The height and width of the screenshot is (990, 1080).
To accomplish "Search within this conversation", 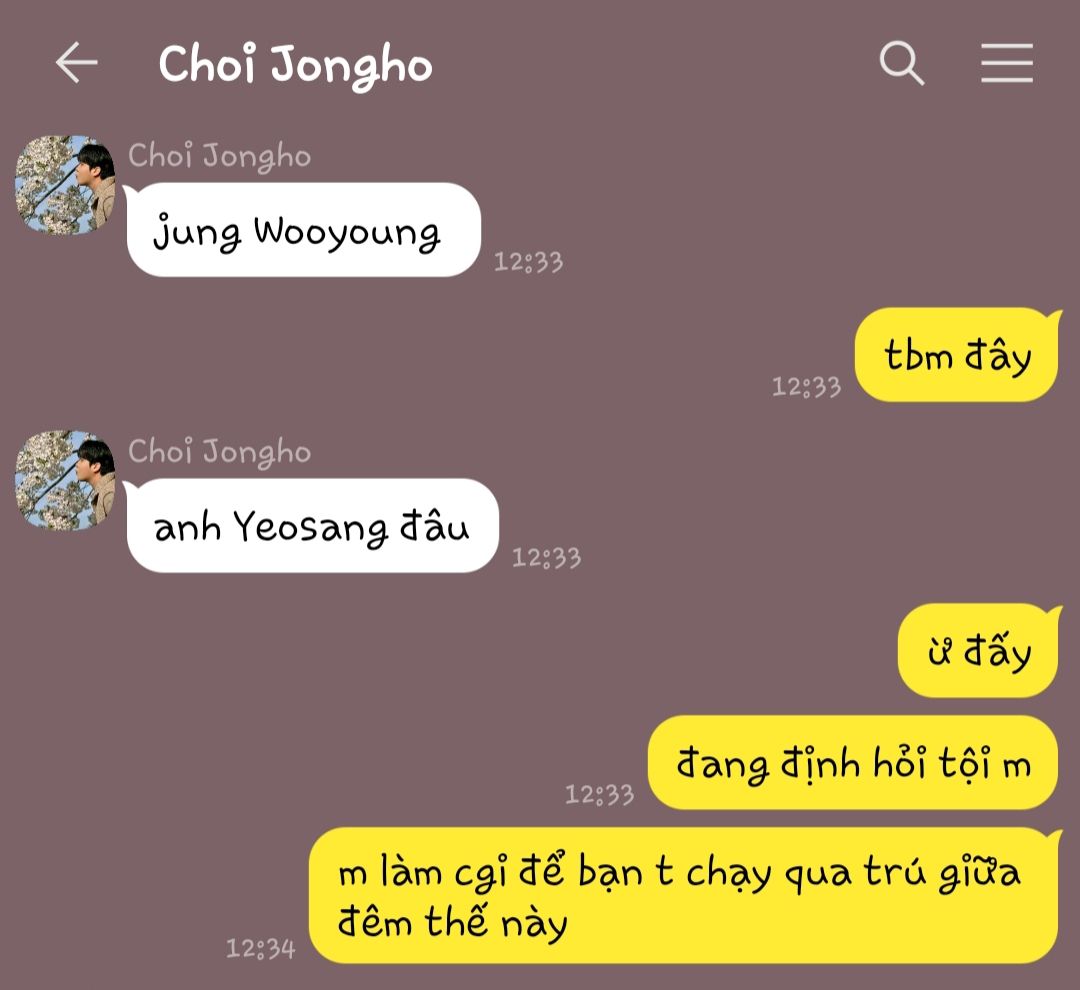I will click(901, 64).
